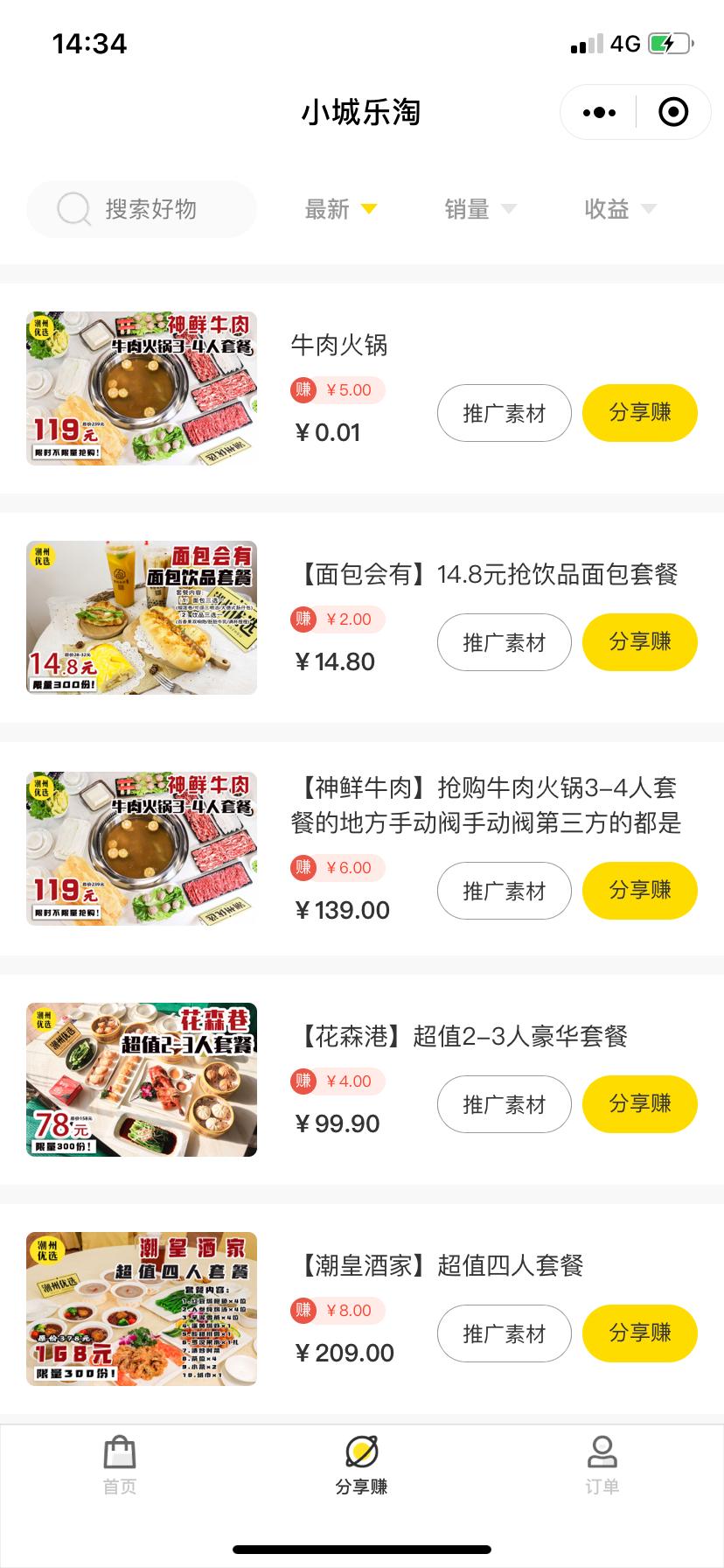Sort products by 最新 using its dropdown arrow
This screenshot has height=1568, width=724.
tap(368, 209)
